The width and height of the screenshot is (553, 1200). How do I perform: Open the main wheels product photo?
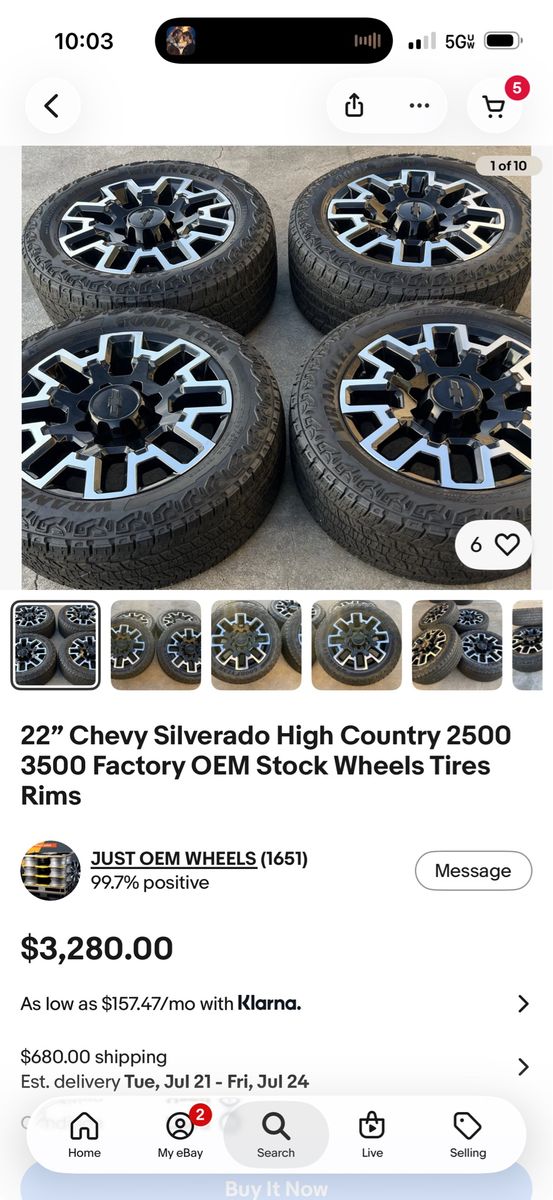[277, 368]
